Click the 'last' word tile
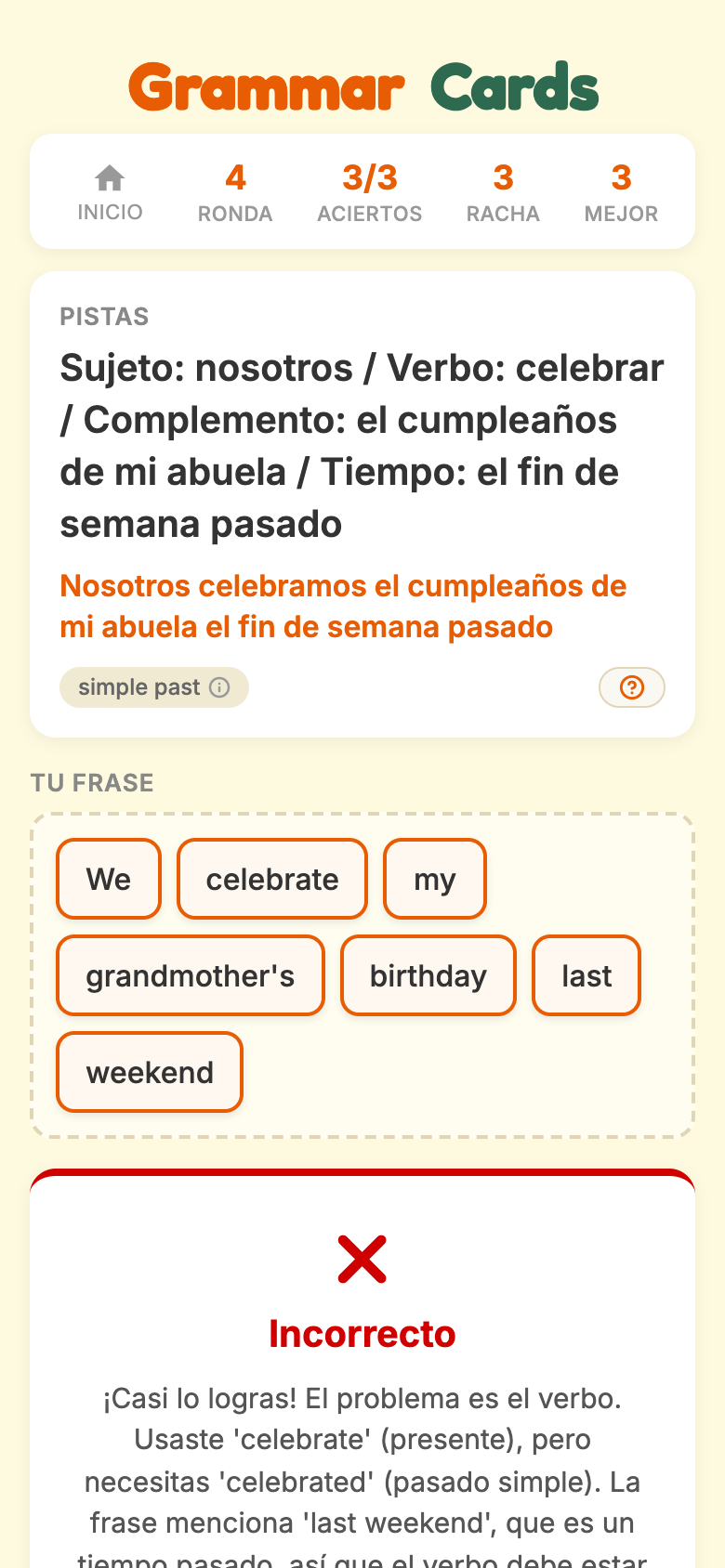The width and height of the screenshot is (725, 1568). point(586,975)
